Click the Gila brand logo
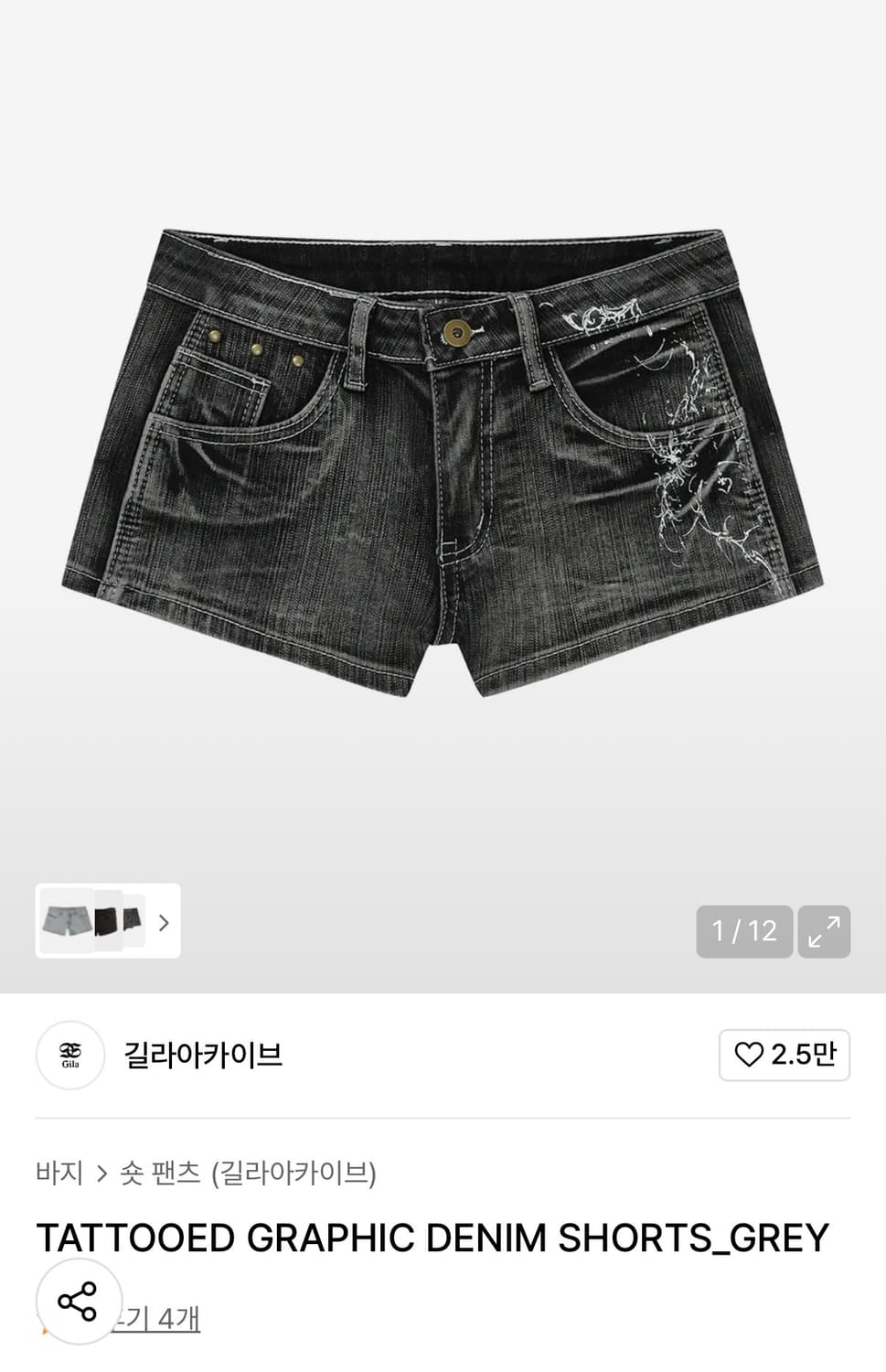 pyautogui.click(x=69, y=1056)
